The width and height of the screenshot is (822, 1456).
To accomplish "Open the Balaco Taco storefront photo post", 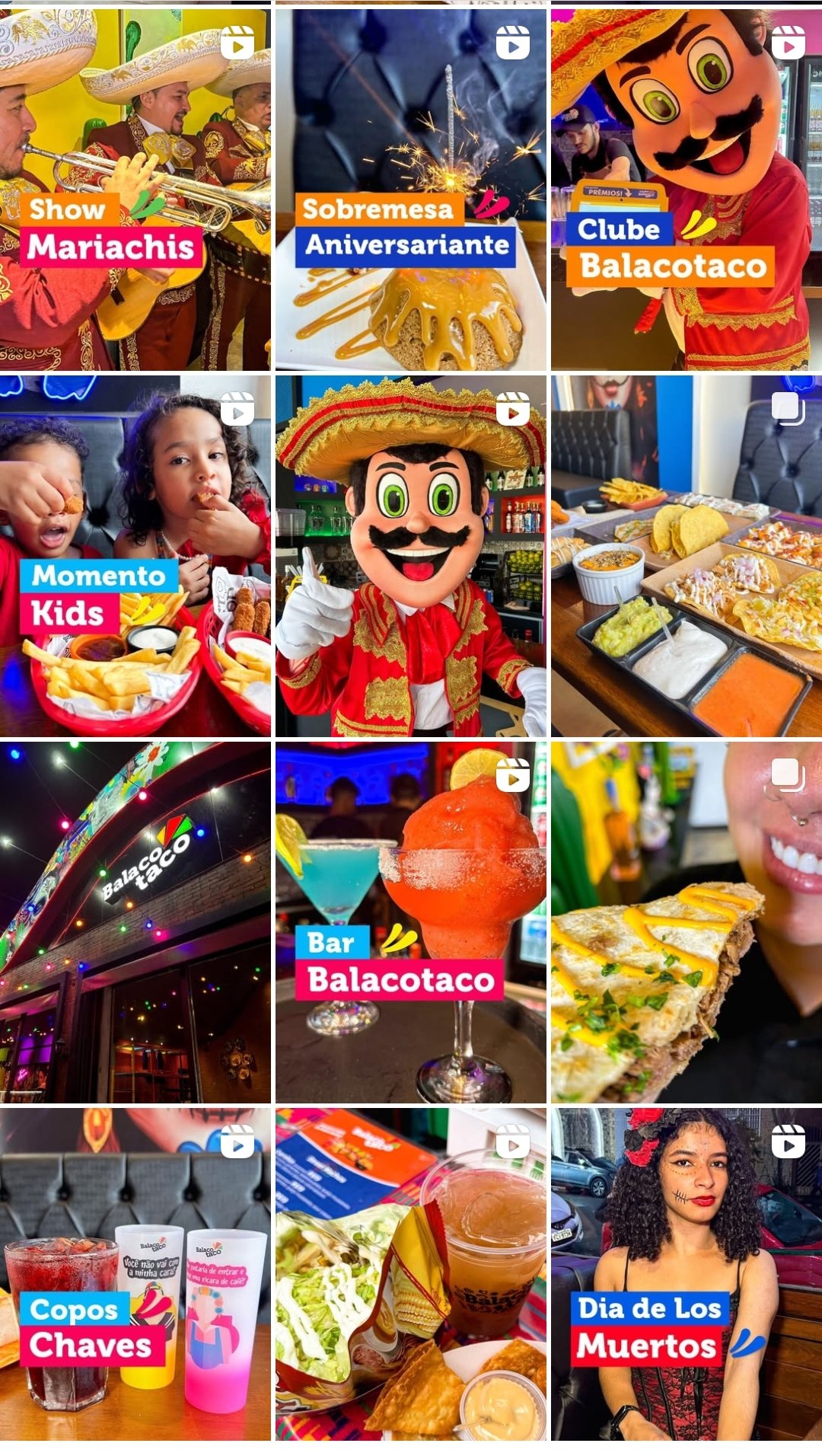I will (x=135, y=921).
